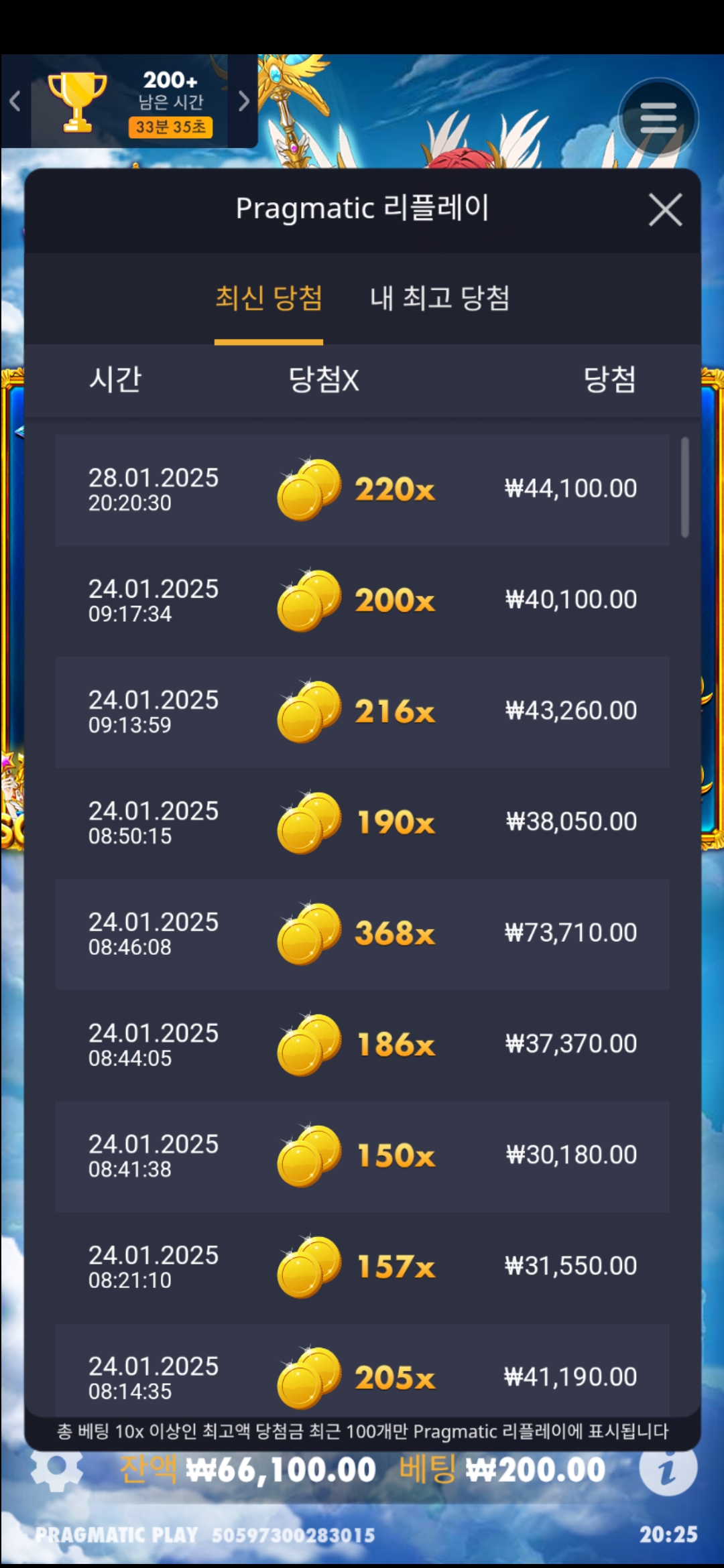724x1568 pixels.
Task: Go to the previous tournament banner arrow
Action: pyautogui.click(x=15, y=101)
